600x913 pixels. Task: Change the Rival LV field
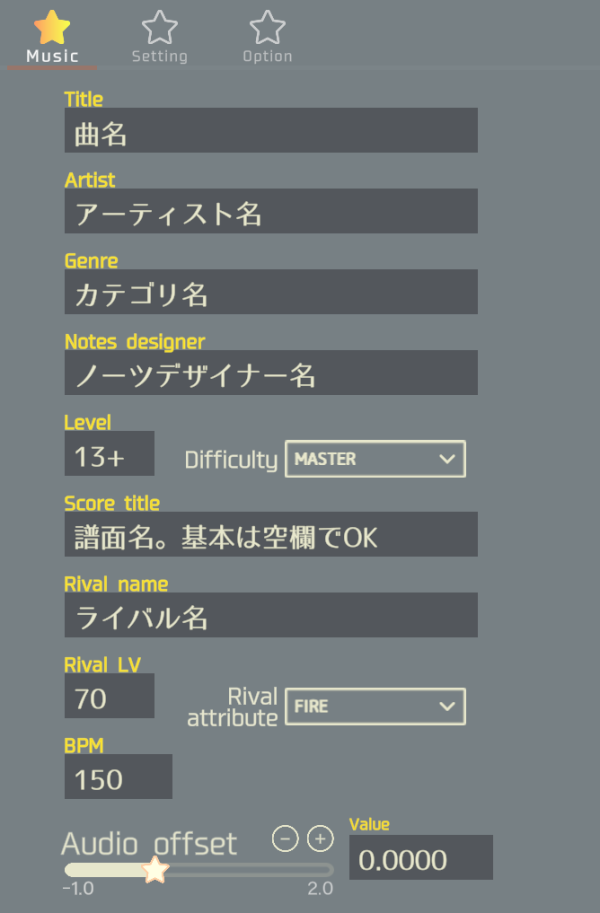tap(109, 697)
